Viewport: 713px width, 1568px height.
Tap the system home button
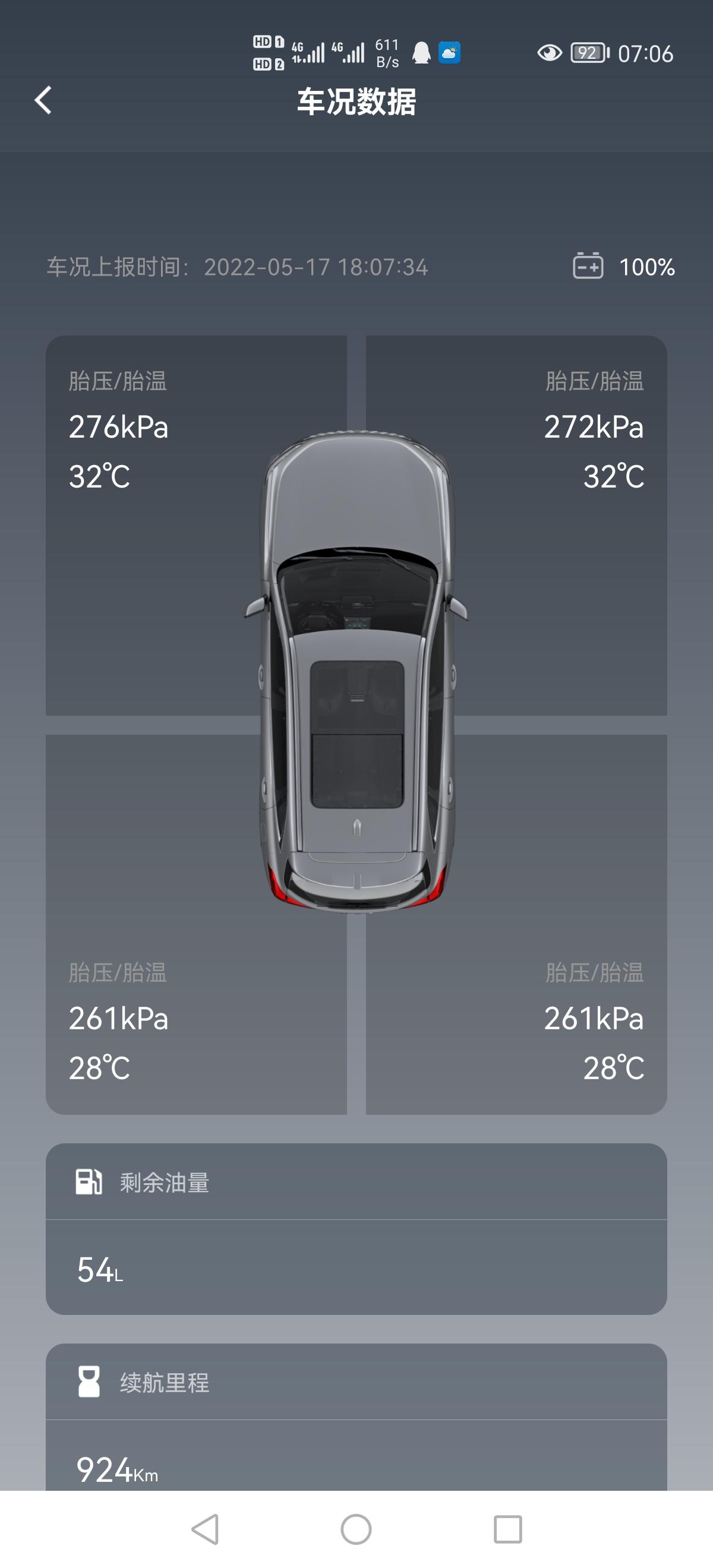356,1529
